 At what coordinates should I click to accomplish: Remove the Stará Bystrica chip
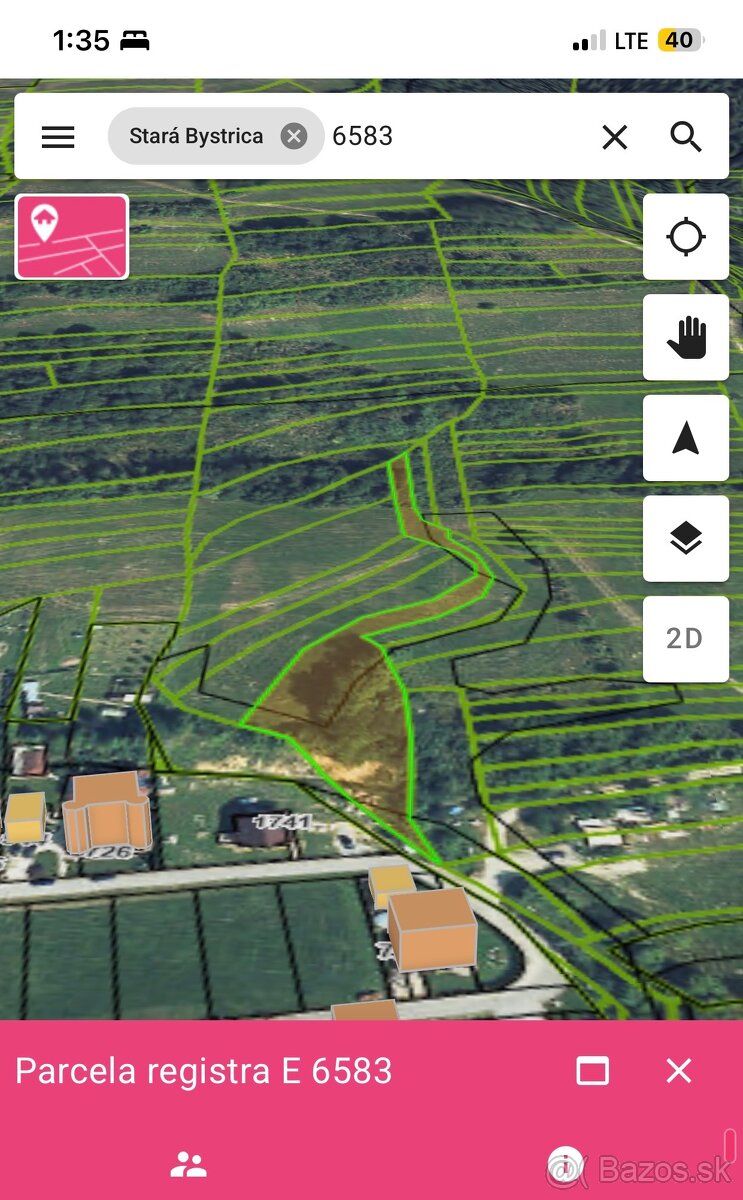(x=293, y=136)
